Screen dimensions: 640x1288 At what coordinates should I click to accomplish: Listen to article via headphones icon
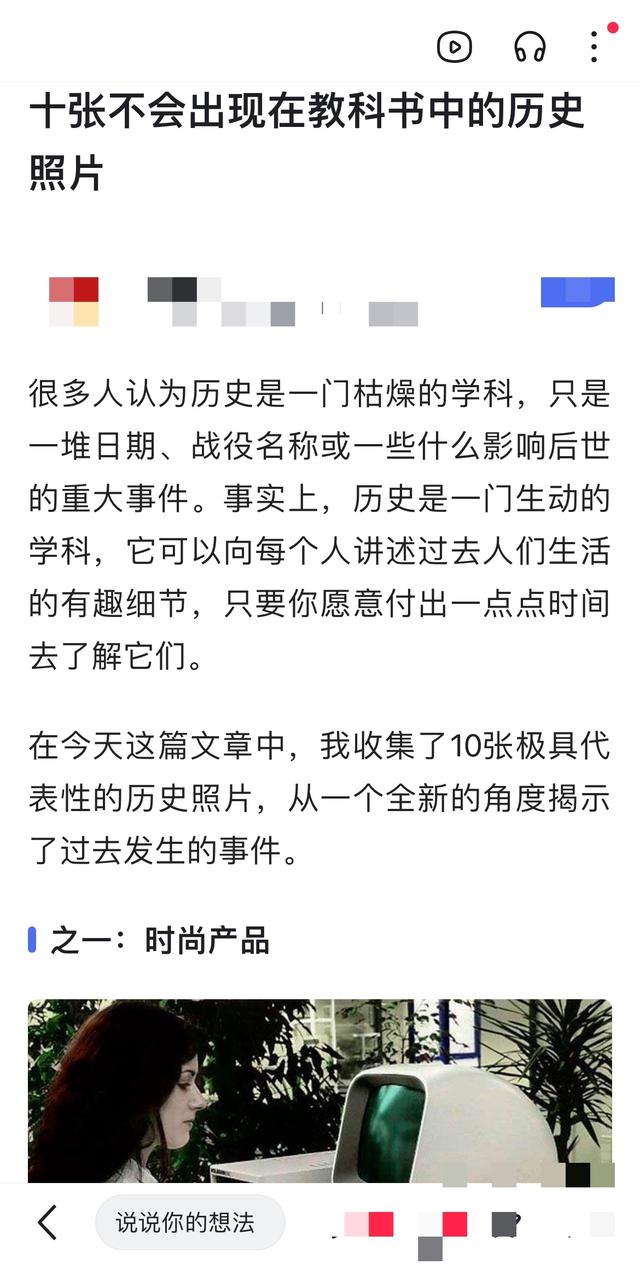pyautogui.click(x=530, y=46)
